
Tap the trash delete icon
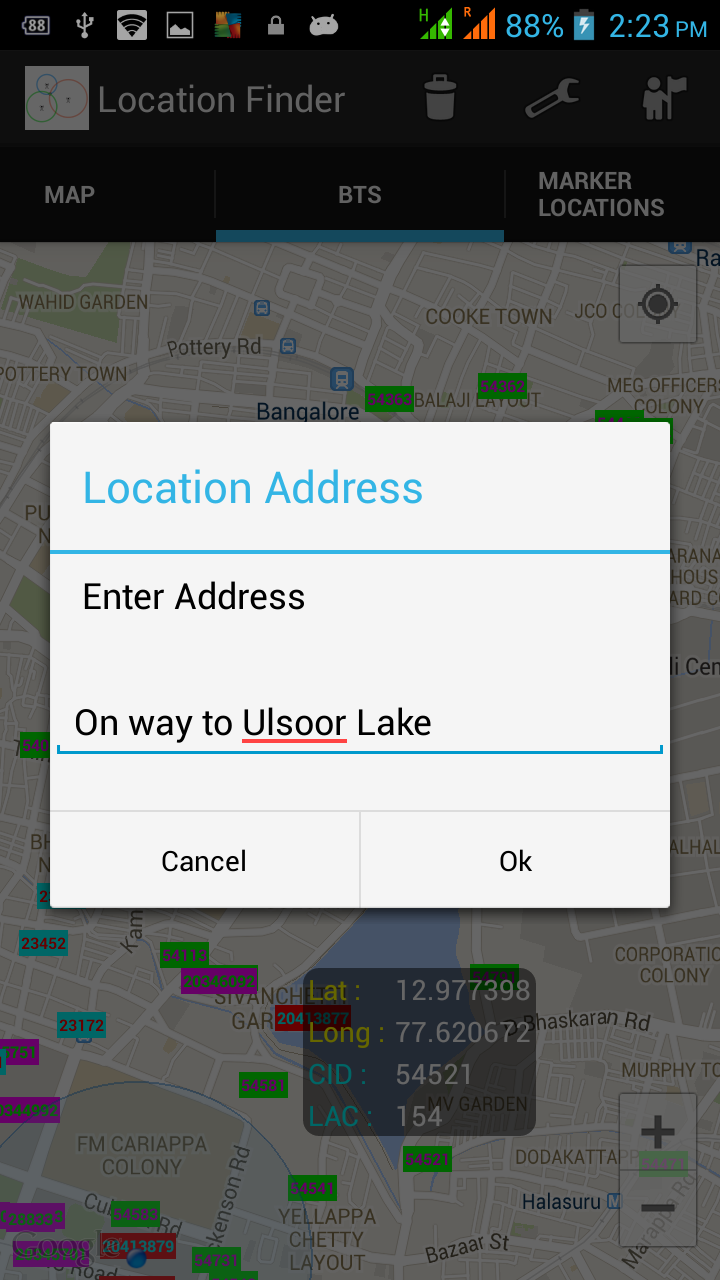pos(440,98)
